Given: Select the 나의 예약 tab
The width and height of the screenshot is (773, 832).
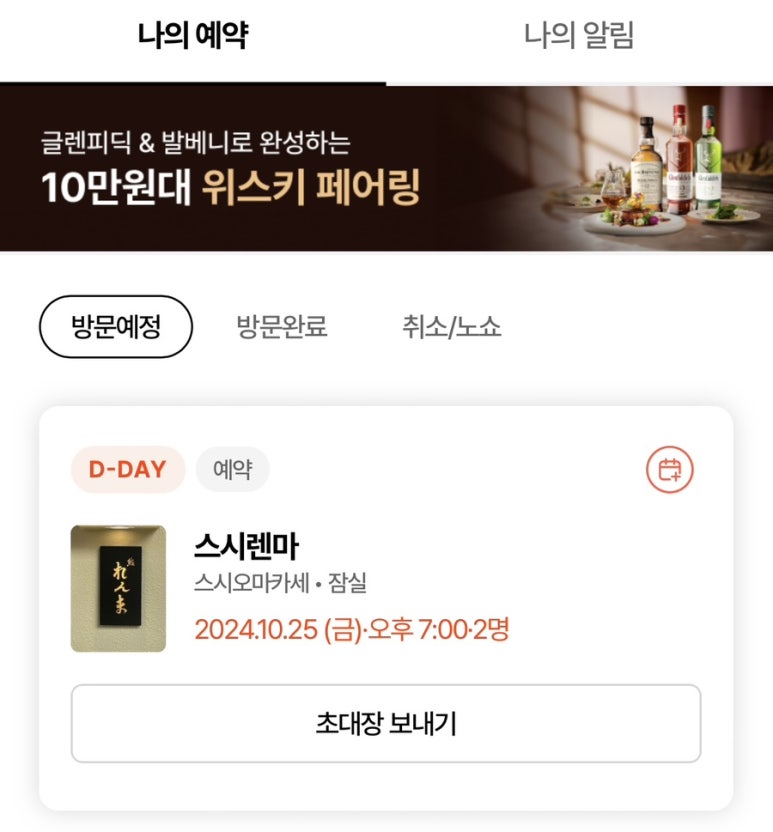Looking at the screenshot, I should pos(193,37).
